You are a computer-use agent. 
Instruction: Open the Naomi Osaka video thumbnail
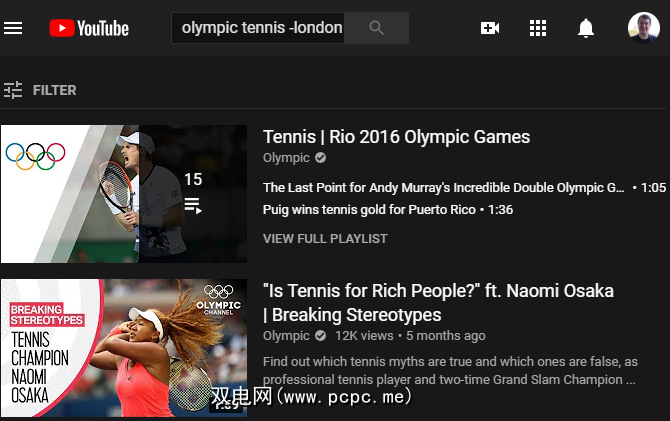click(124, 348)
